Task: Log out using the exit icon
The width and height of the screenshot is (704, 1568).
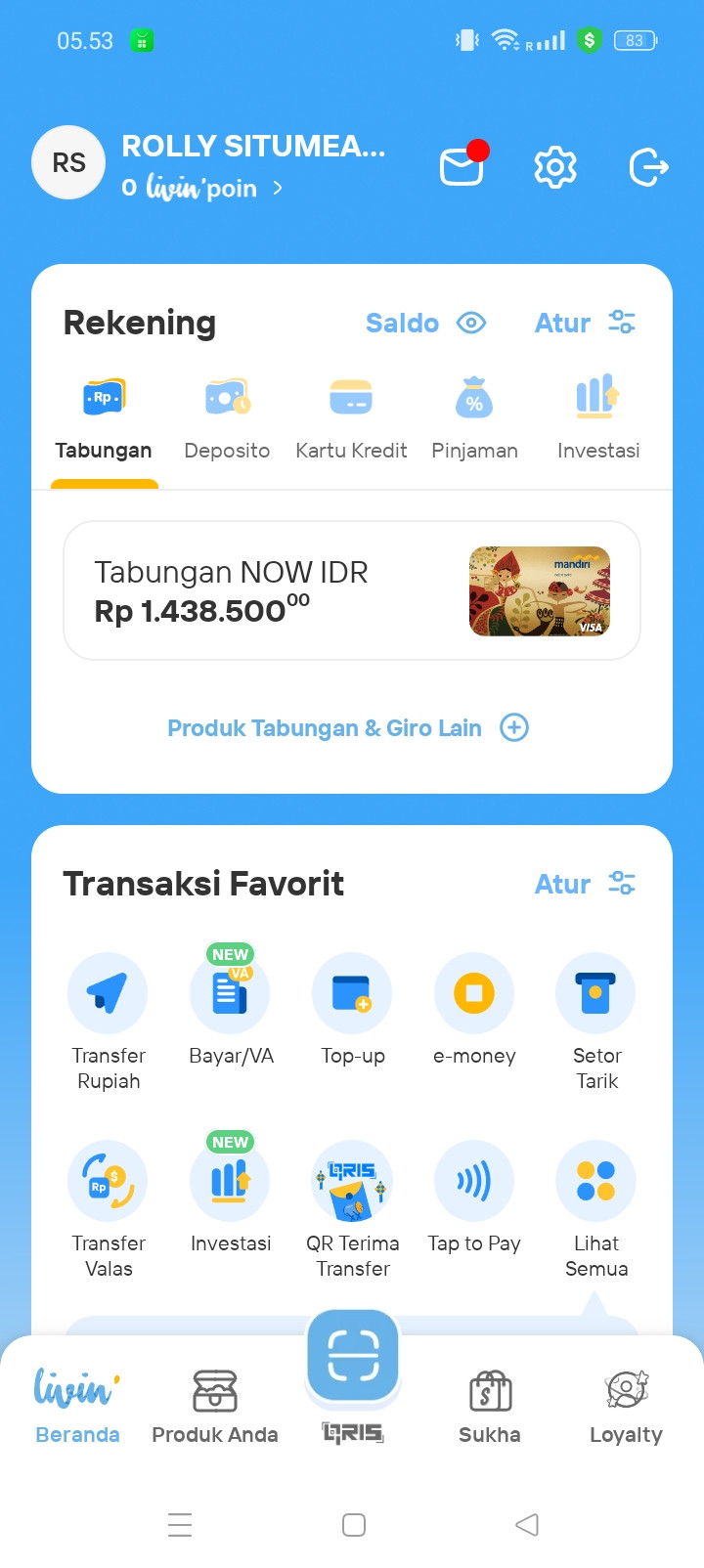Action: [x=648, y=167]
